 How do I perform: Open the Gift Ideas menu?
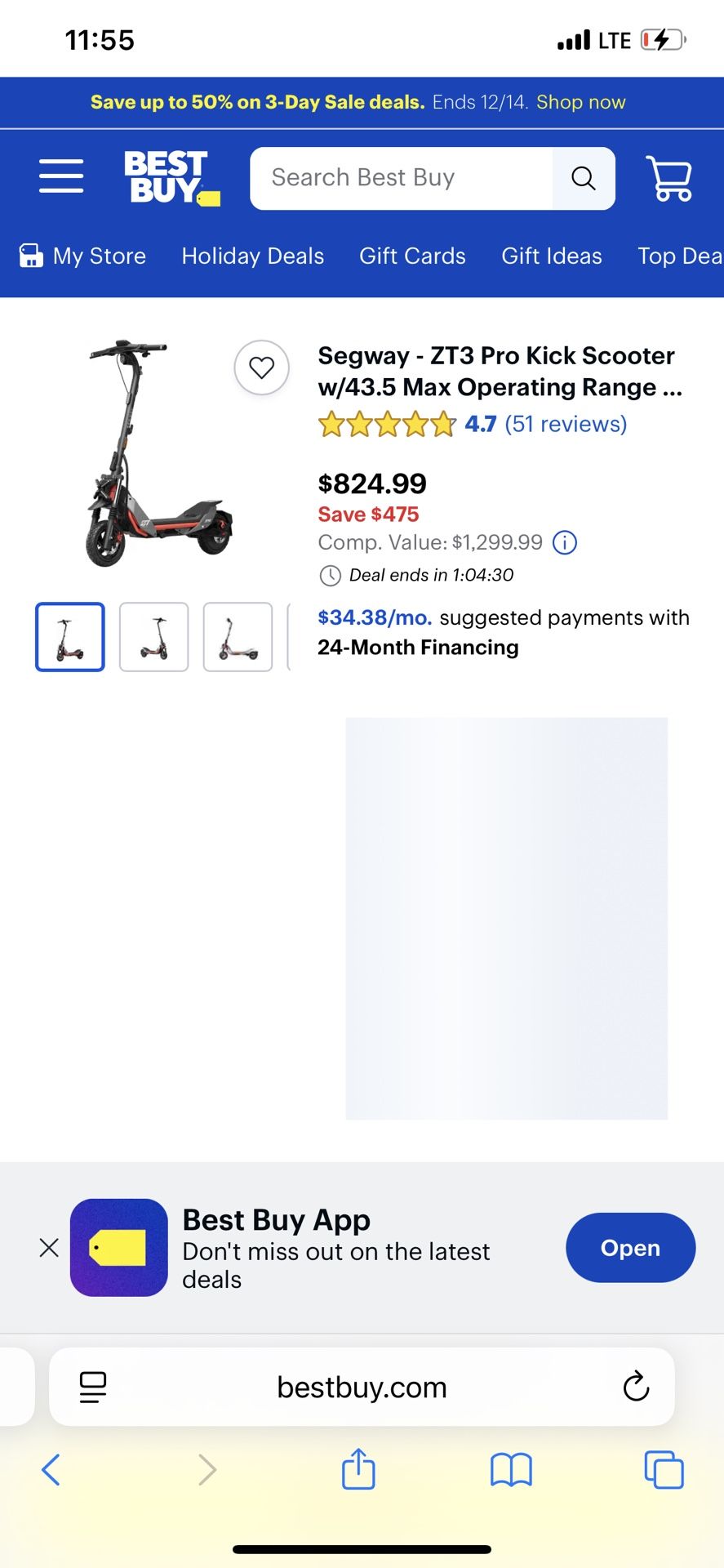pos(551,256)
